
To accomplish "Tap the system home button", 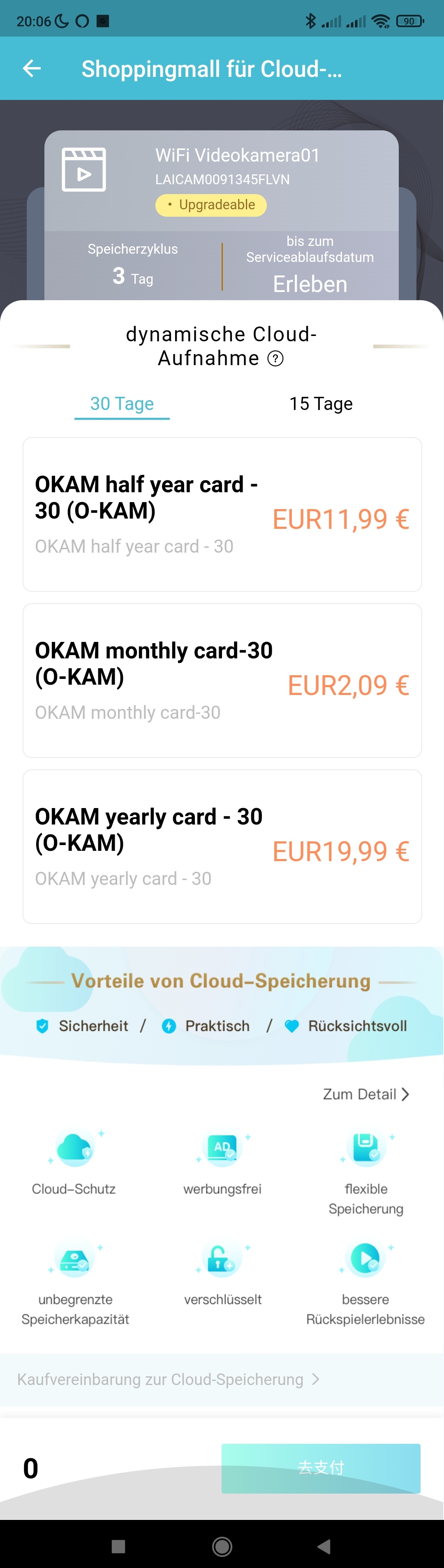I will tap(222, 1546).
